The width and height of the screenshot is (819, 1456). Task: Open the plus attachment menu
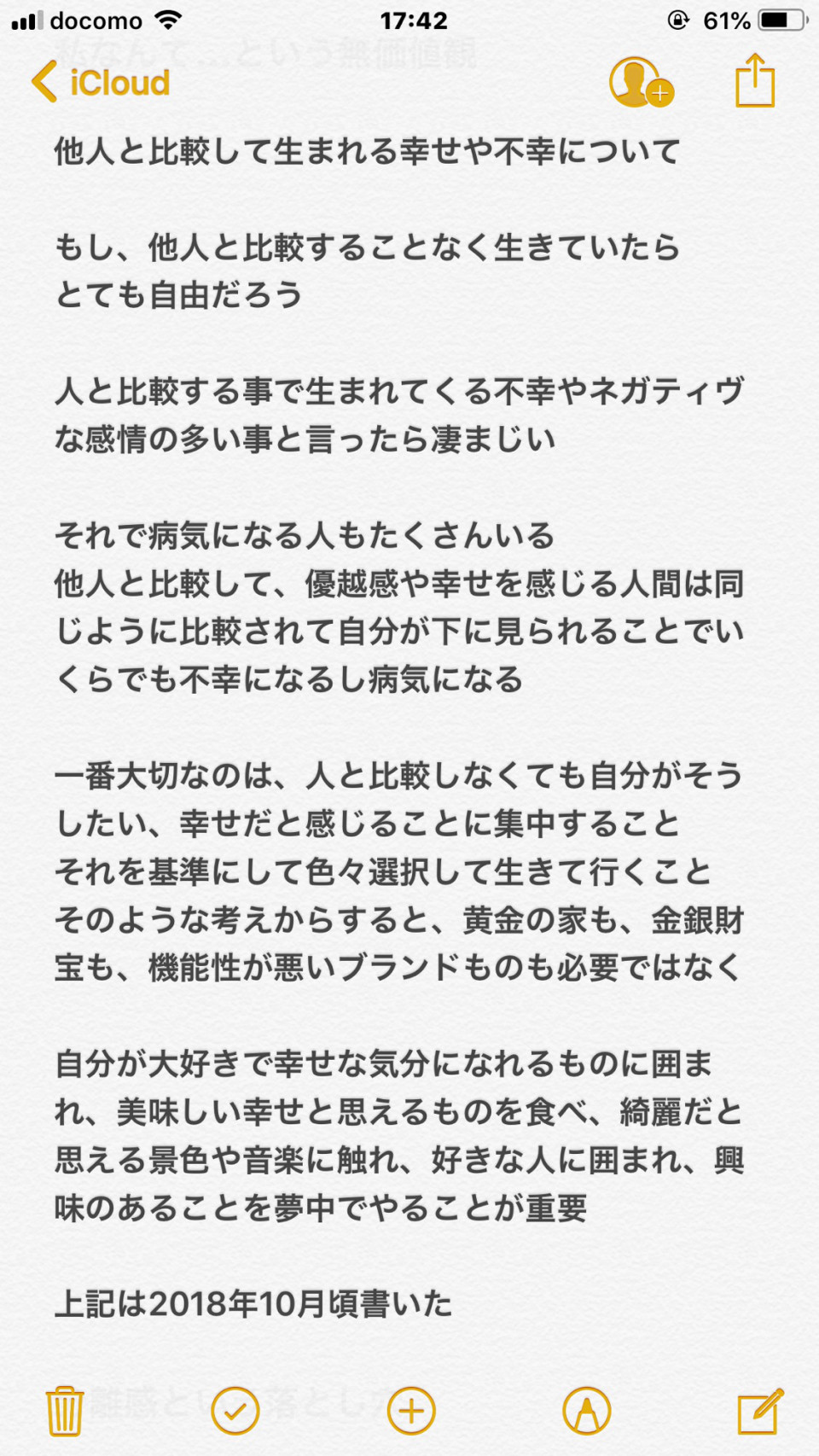click(x=411, y=1411)
